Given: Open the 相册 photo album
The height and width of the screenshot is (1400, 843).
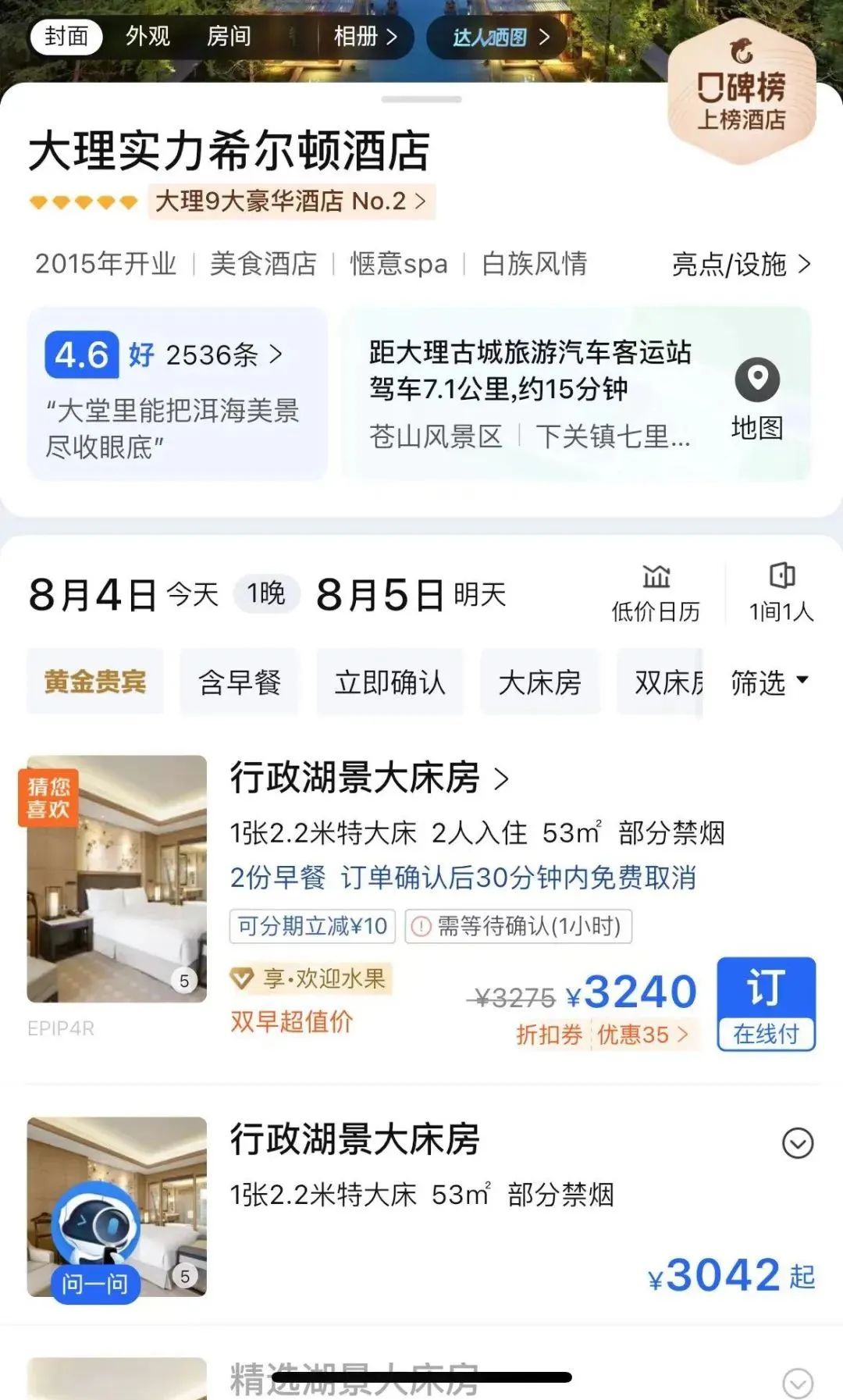Looking at the screenshot, I should (365, 37).
